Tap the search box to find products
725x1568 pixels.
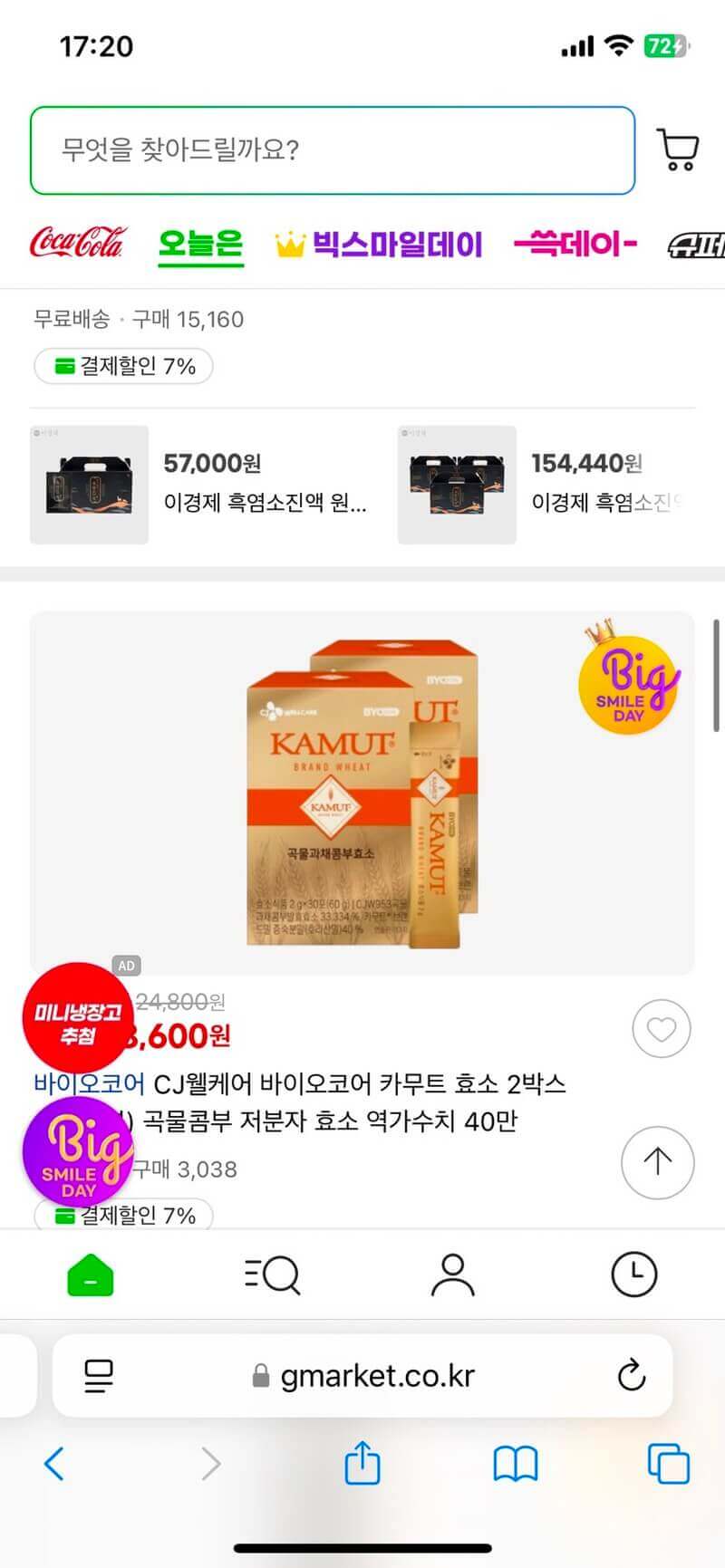pos(332,150)
